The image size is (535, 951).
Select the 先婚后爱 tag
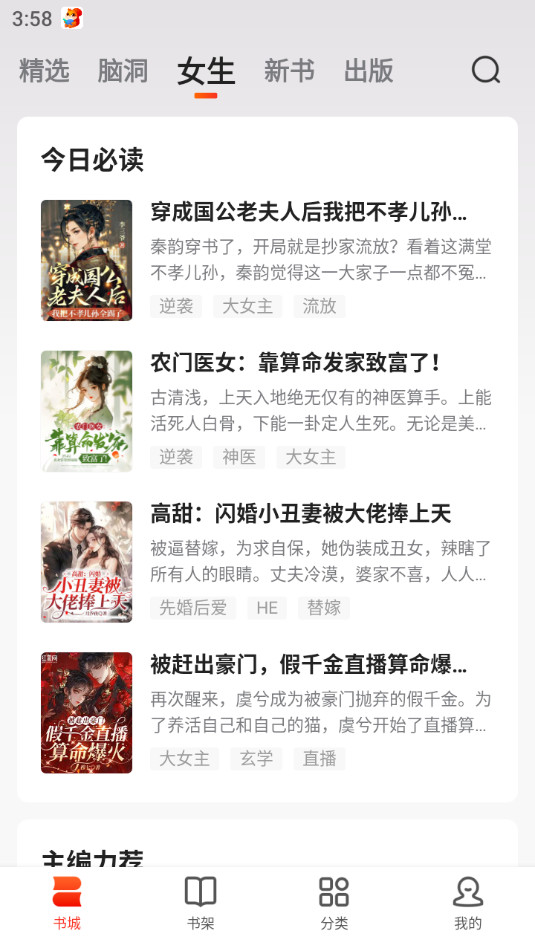(193, 608)
